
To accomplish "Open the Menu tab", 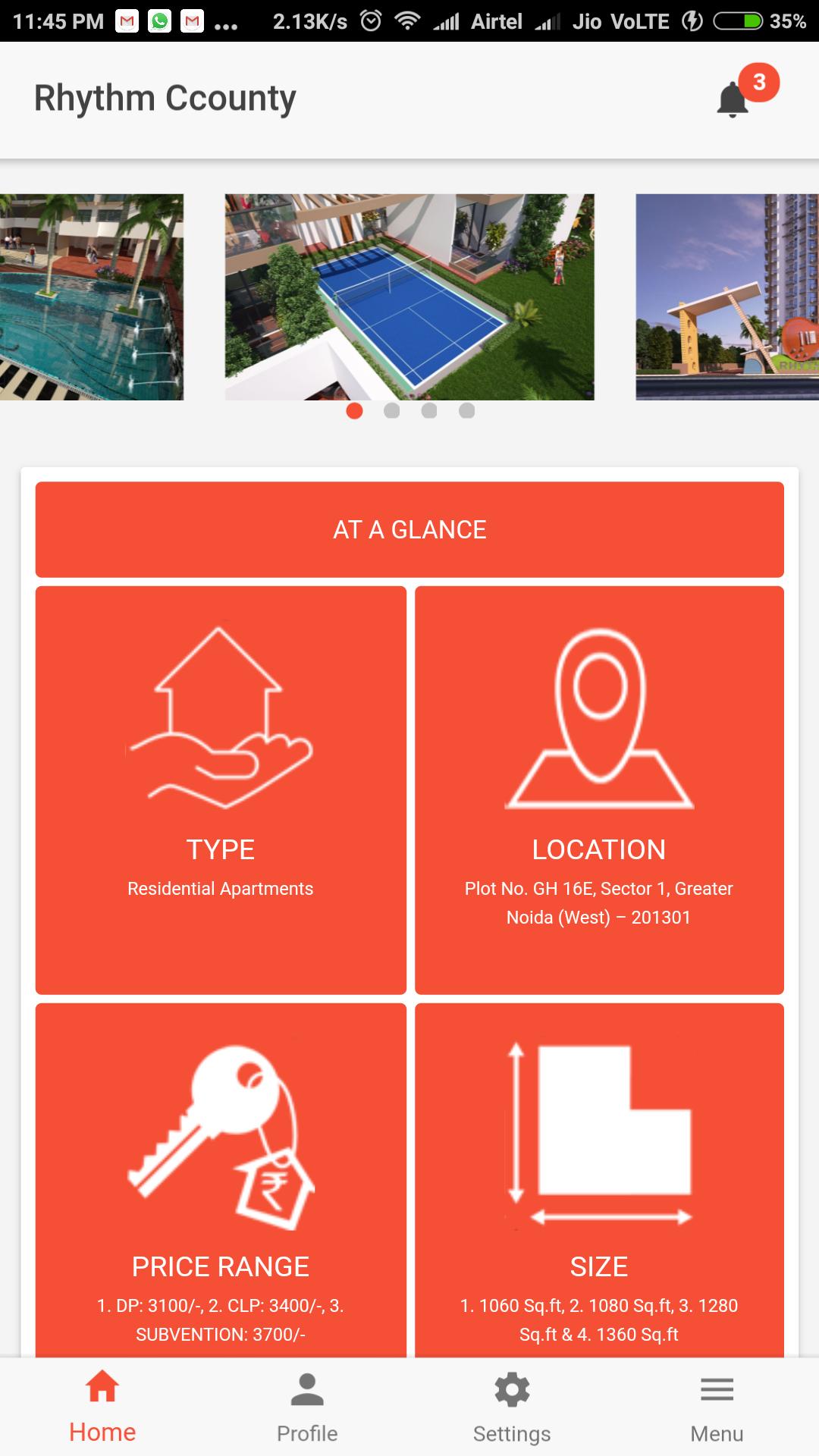I will (717, 1407).
